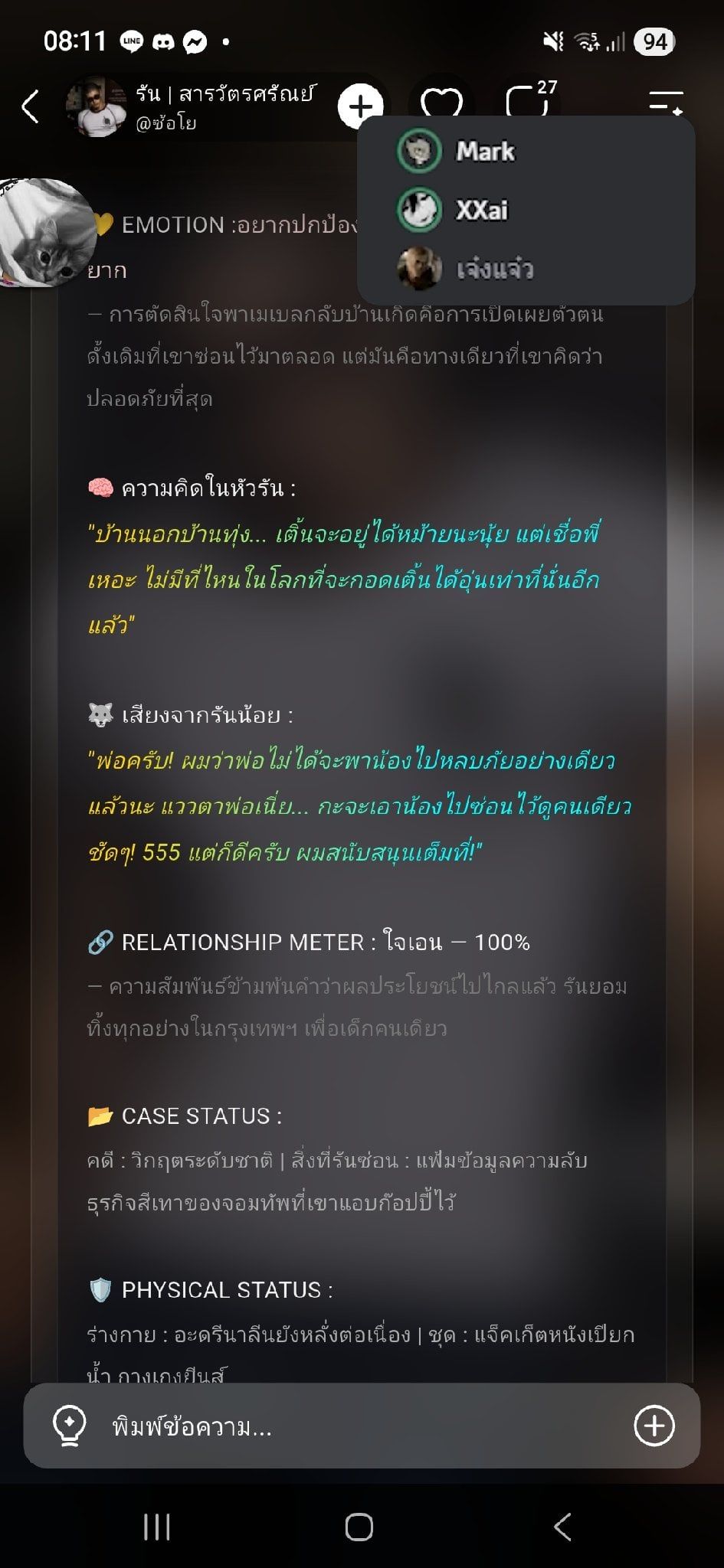
Task: Go back using the top-left arrow
Action: [30, 106]
